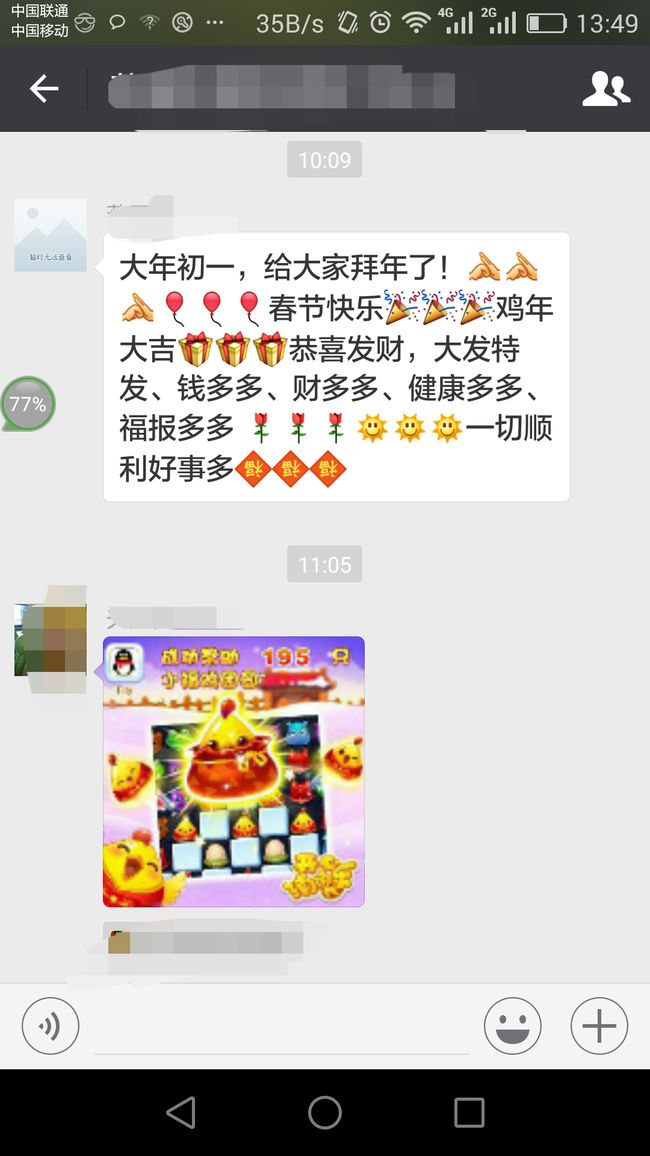This screenshot has height=1156, width=650.
Task: Tap the floating 77% bubble
Action: tap(28, 403)
